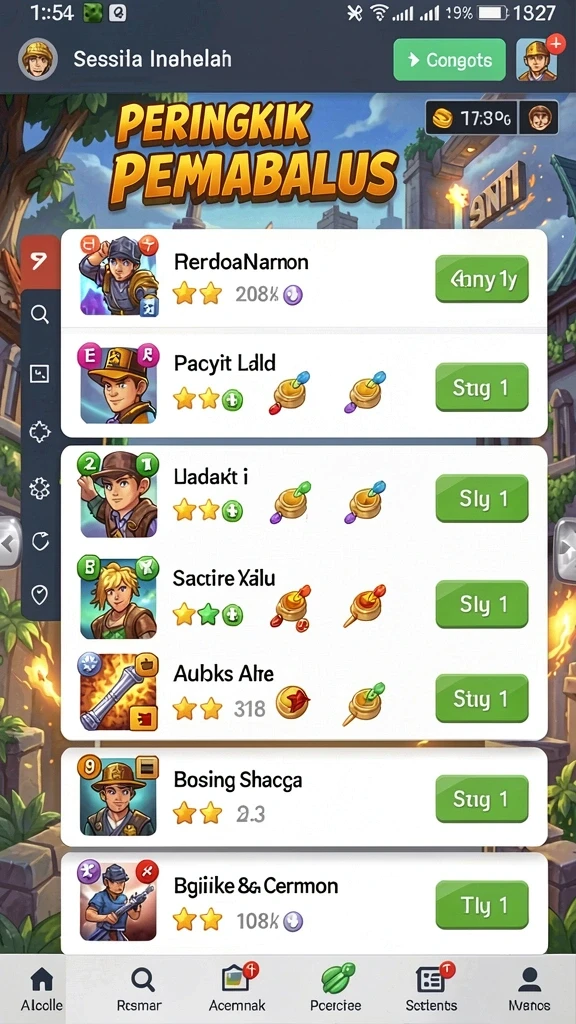Tap the Stig 1 button for Pacyit Lald

point(481,388)
